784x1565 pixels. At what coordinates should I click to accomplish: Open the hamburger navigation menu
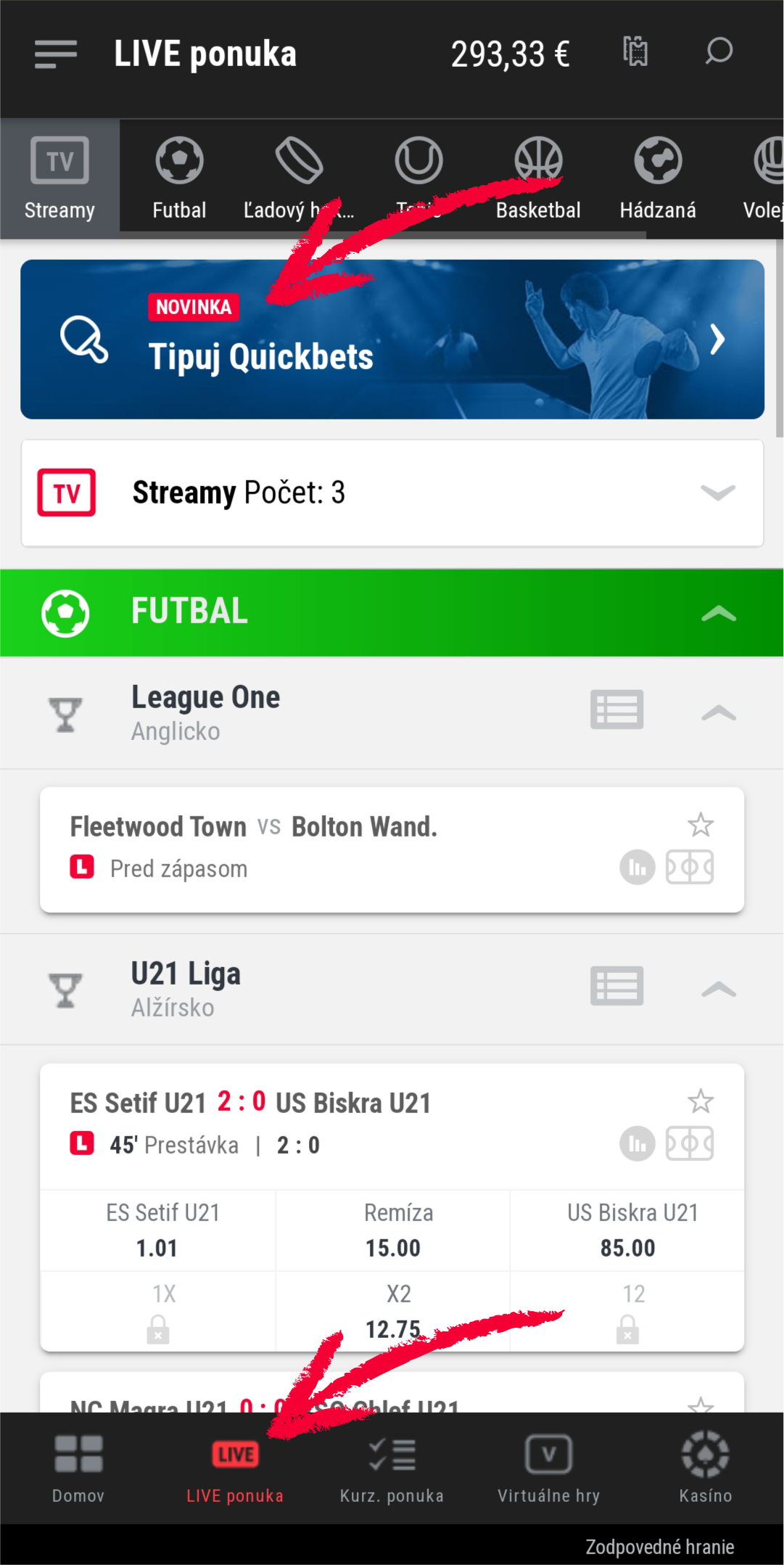pyautogui.click(x=54, y=54)
